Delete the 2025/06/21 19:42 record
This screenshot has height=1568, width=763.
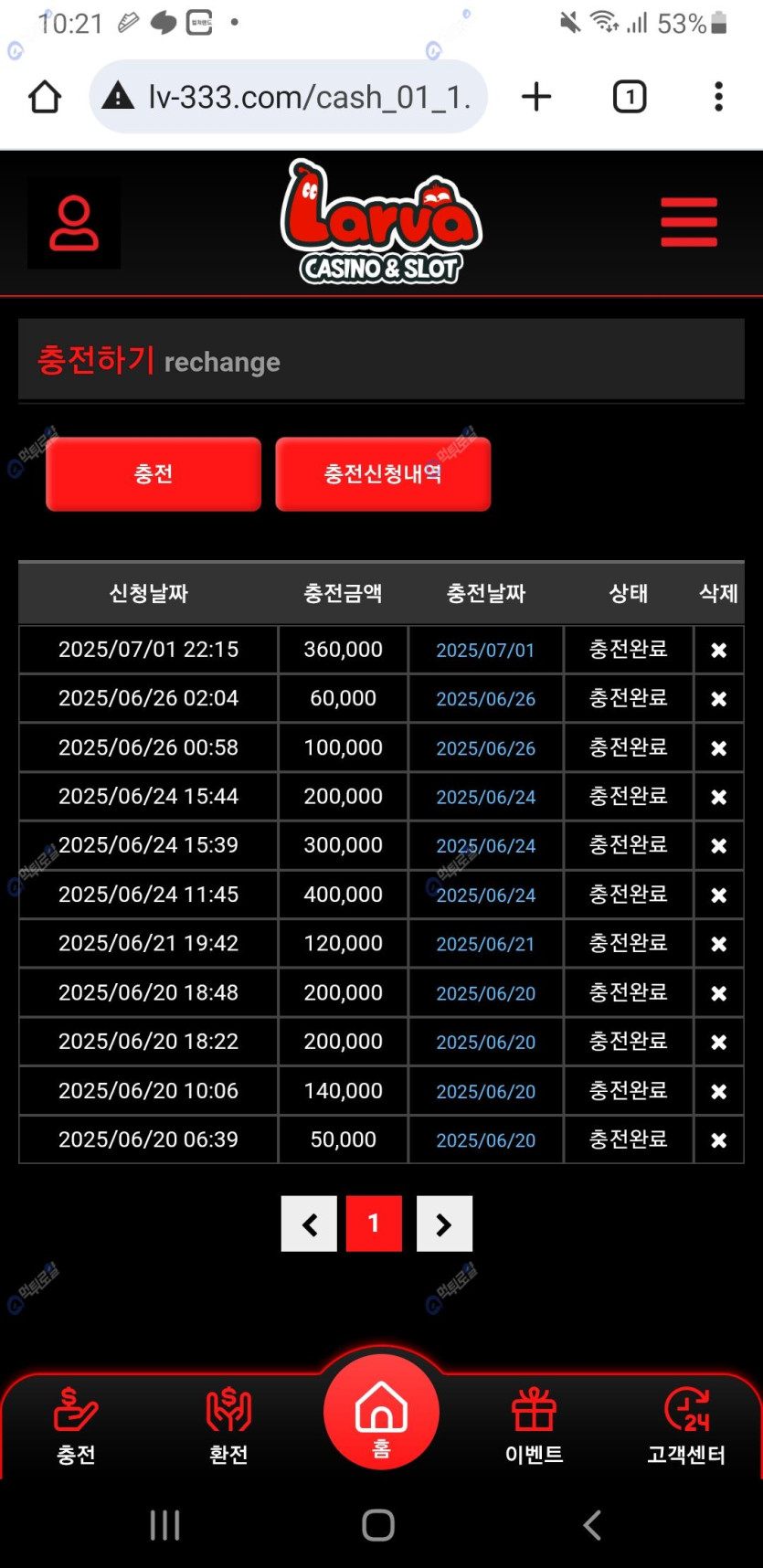pyautogui.click(x=718, y=944)
